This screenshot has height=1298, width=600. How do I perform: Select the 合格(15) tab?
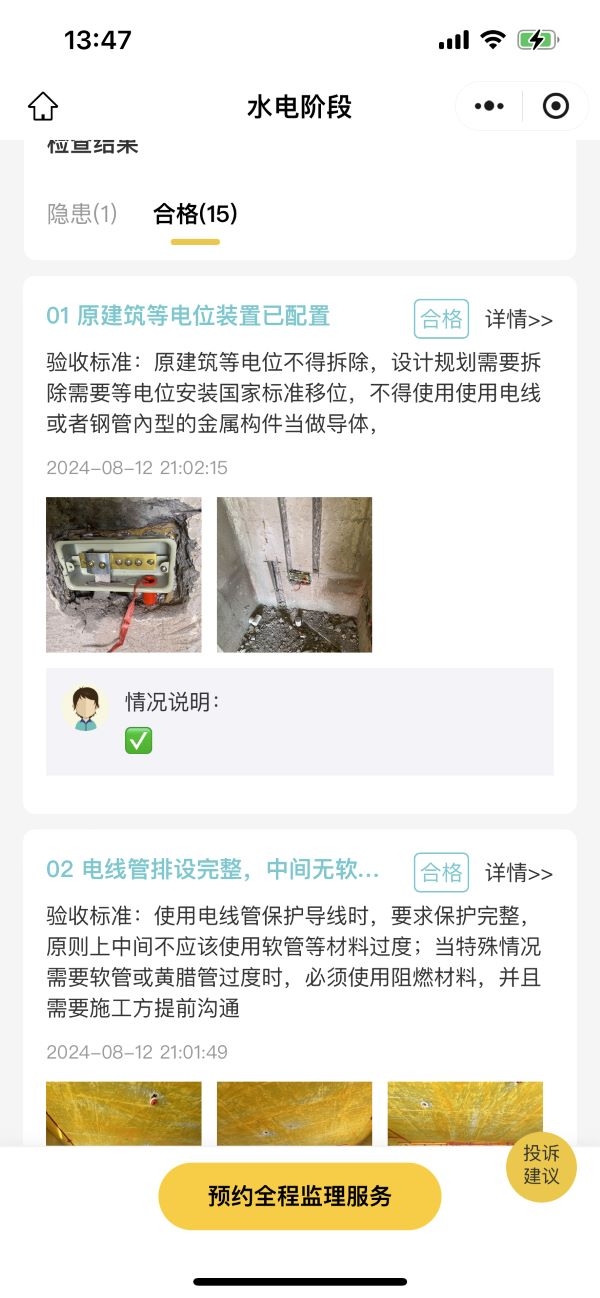[195, 213]
